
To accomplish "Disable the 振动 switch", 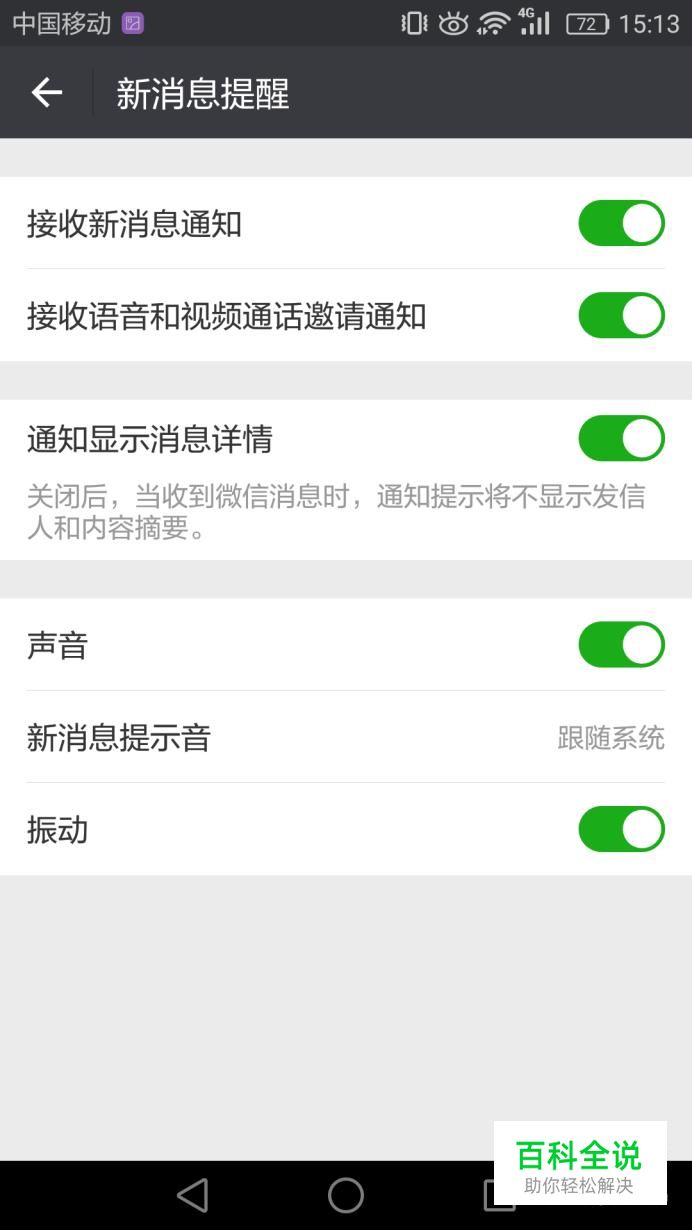I will point(621,829).
